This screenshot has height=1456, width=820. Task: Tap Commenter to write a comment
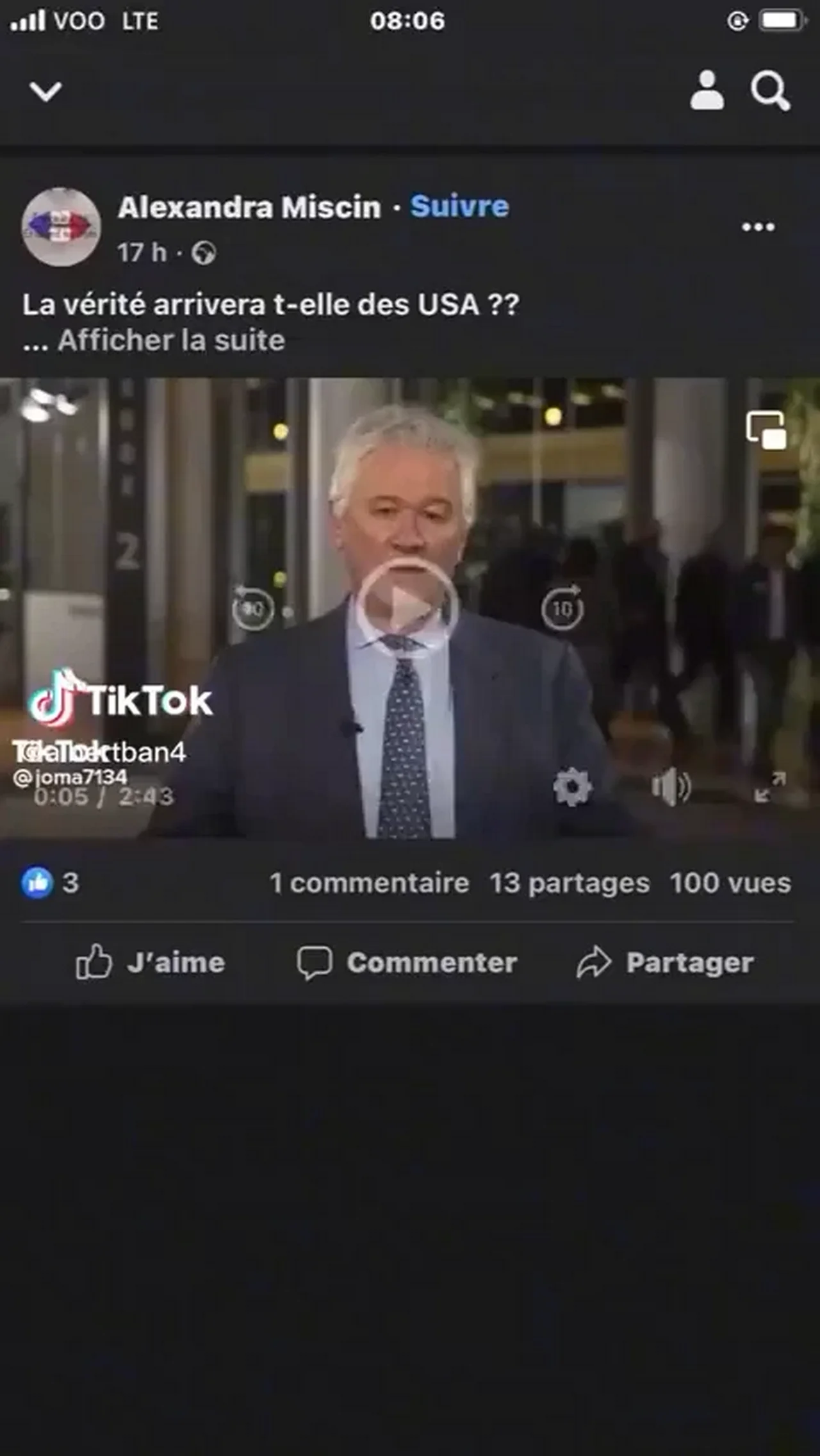pyautogui.click(x=407, y=963)
